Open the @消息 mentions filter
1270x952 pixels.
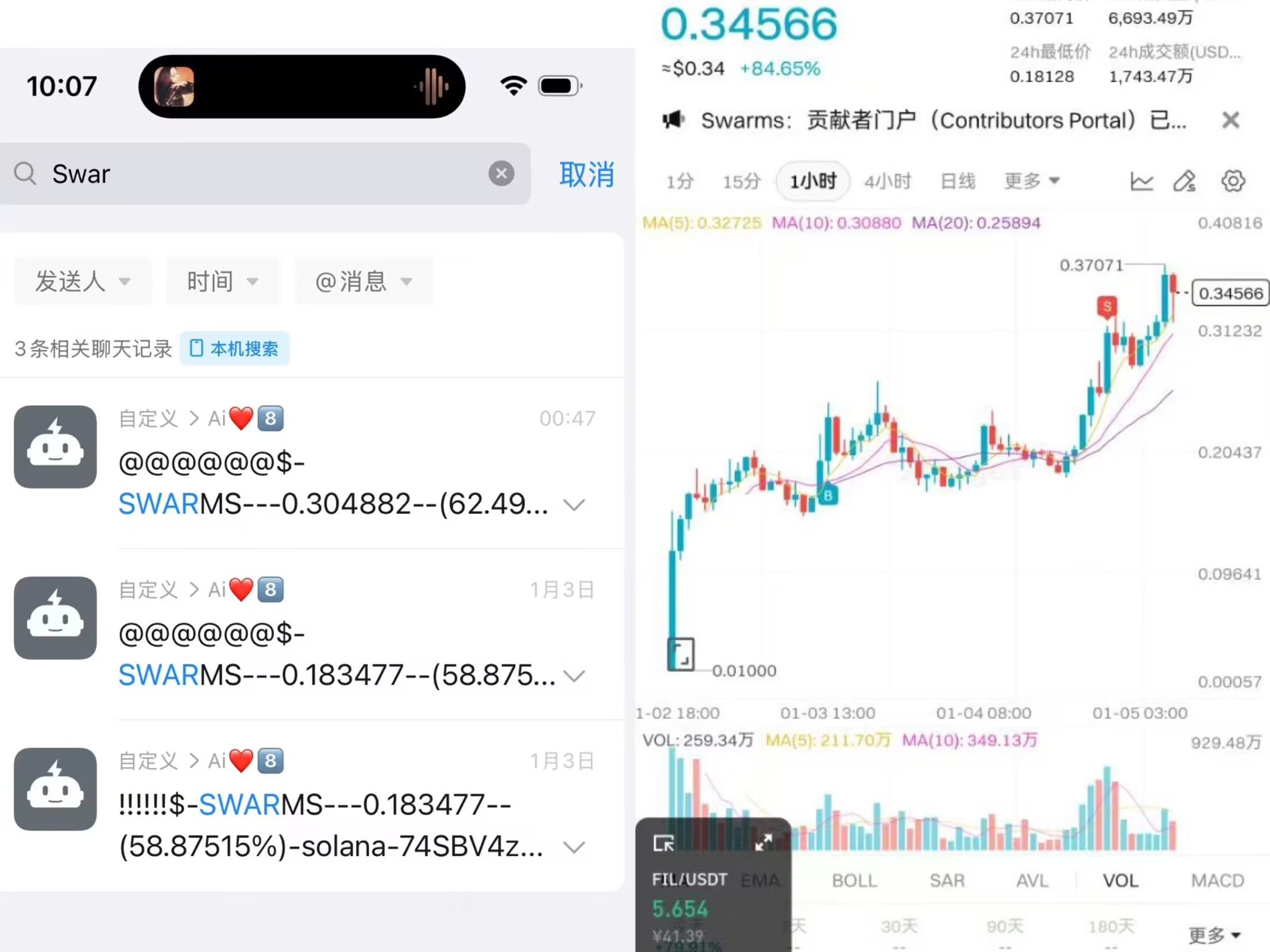tap(363, 281)
